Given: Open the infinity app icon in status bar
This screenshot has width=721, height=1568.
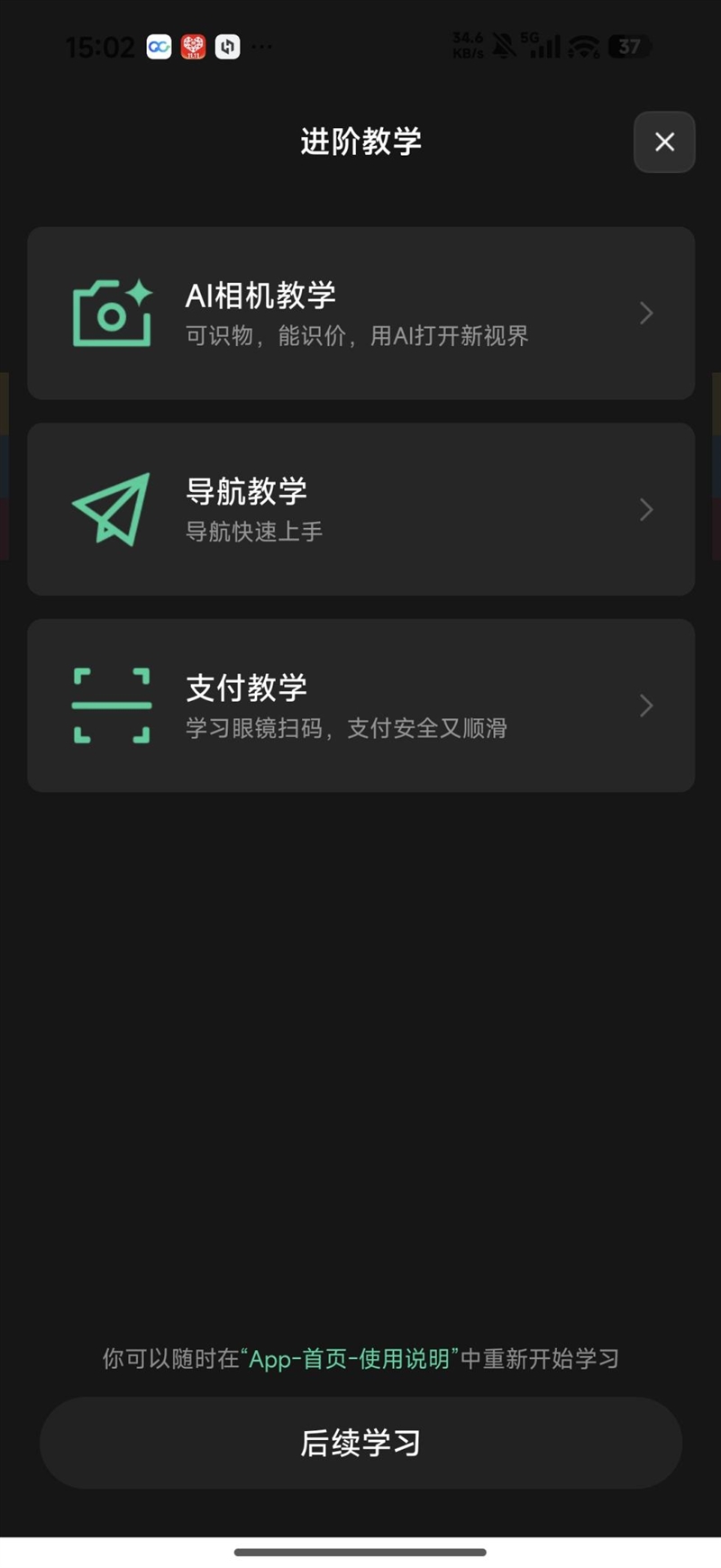Looking at the screenshot, I should [158, 47].
